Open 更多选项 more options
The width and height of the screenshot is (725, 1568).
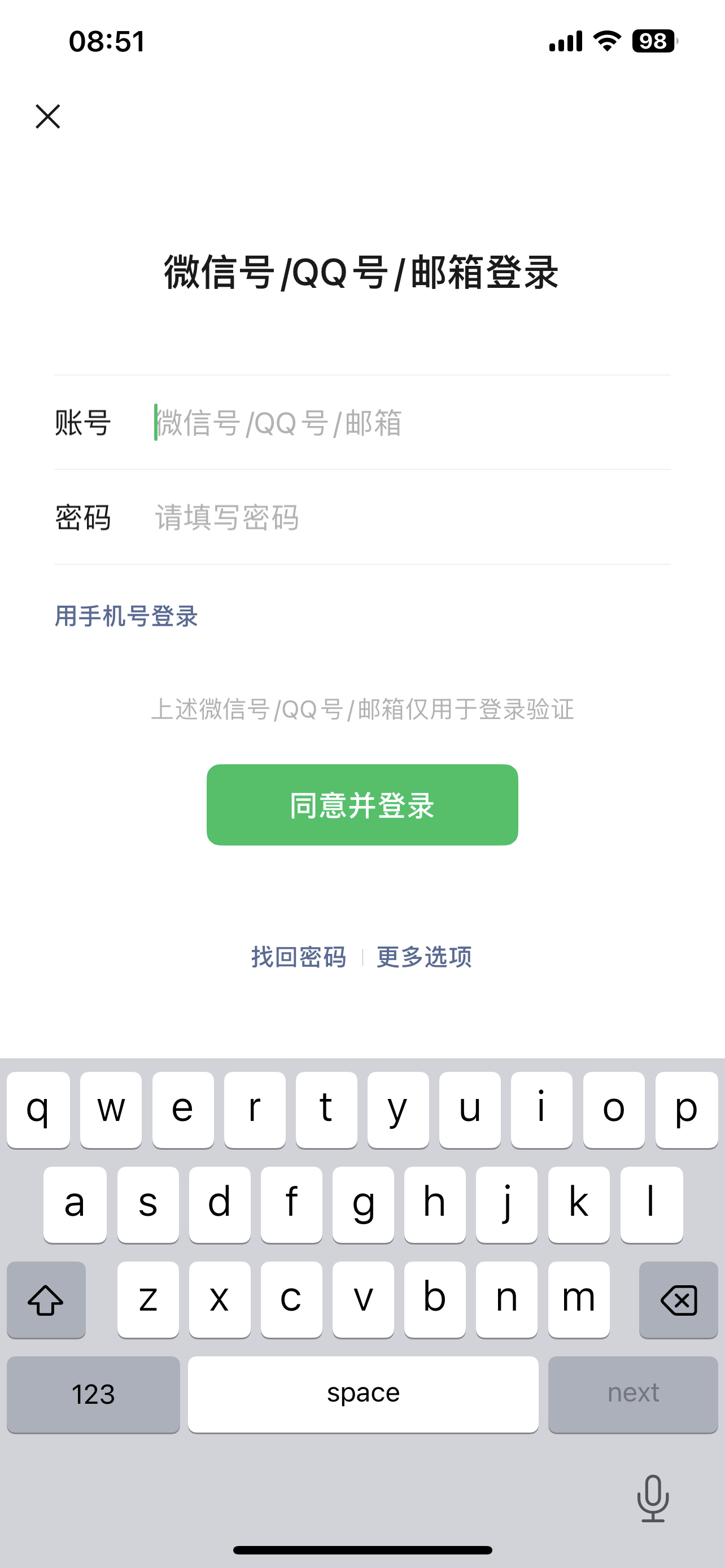[424, 957]
